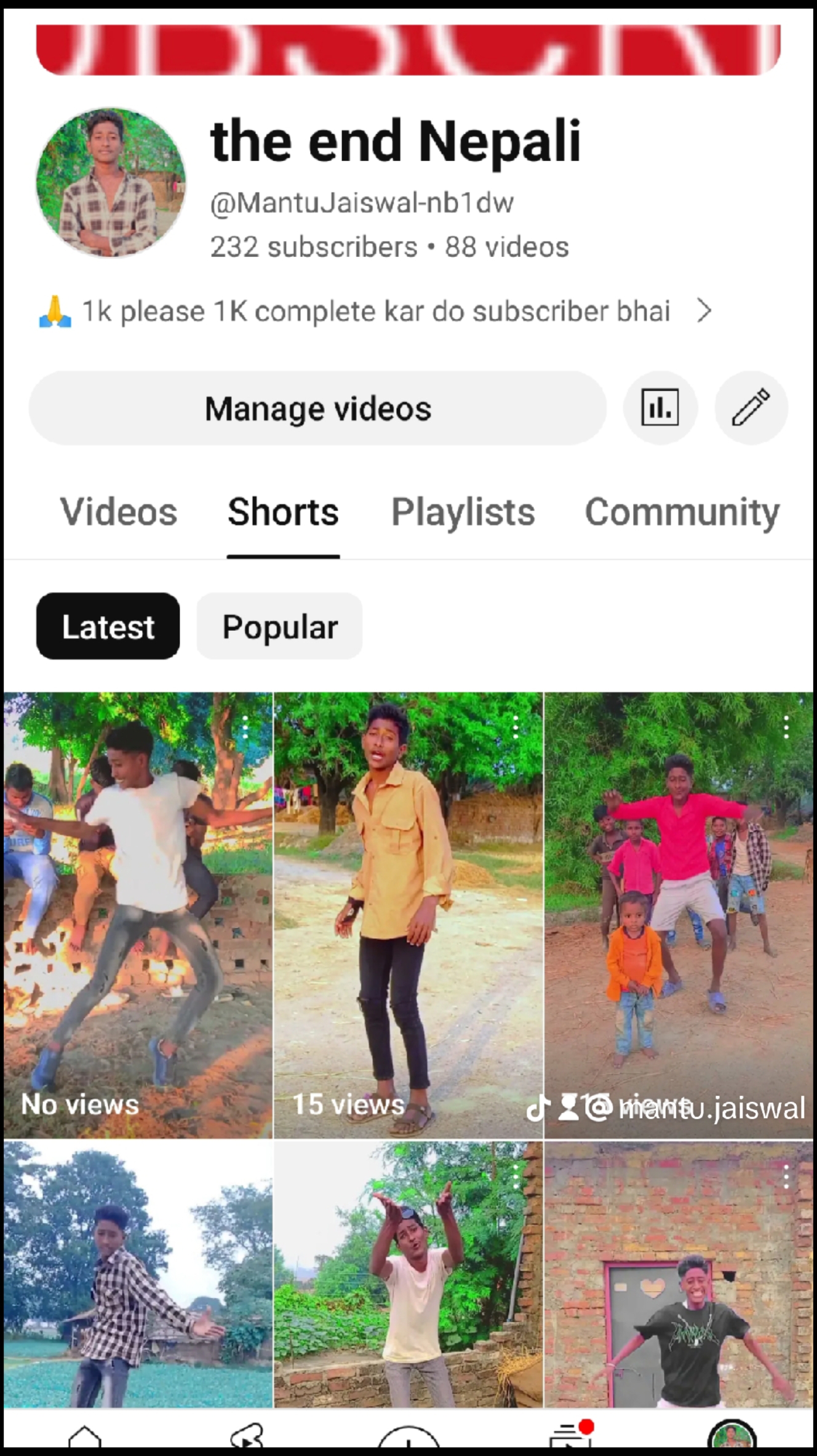The height and width of the screenshot is (1456, 817).
Task: Switch to the Community tab
Action: pos(682,512)
